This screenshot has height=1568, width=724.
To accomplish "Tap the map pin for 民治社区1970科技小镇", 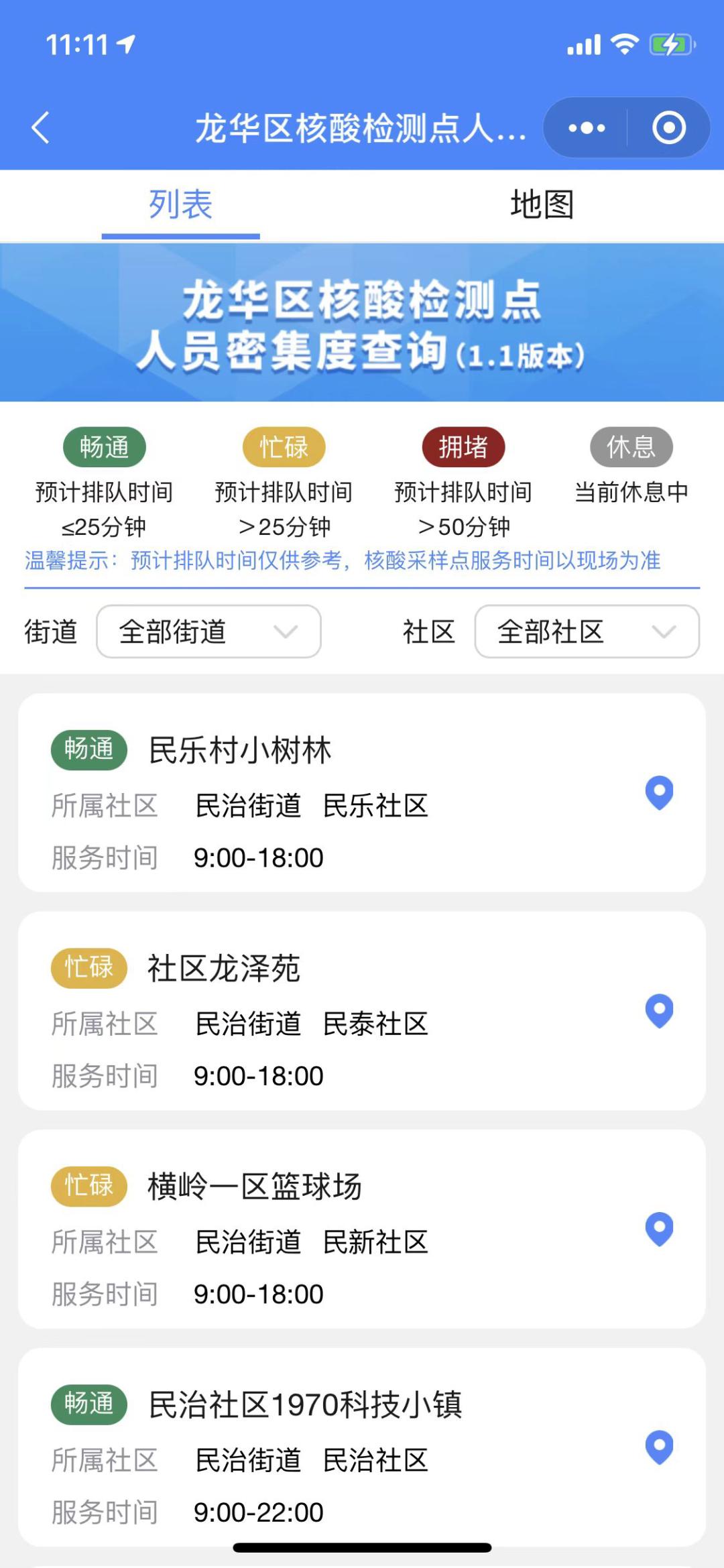I will [x=659, y=1447].
